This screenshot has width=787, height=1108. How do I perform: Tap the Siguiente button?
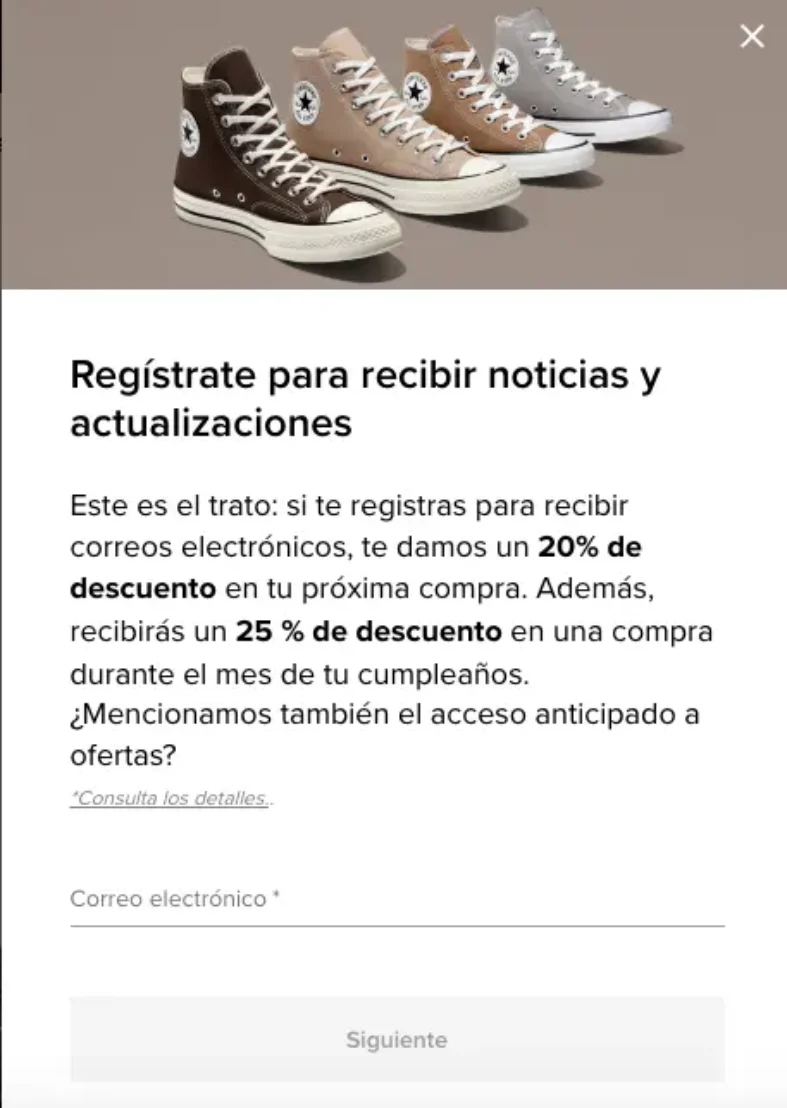(x=396, y=1039)
